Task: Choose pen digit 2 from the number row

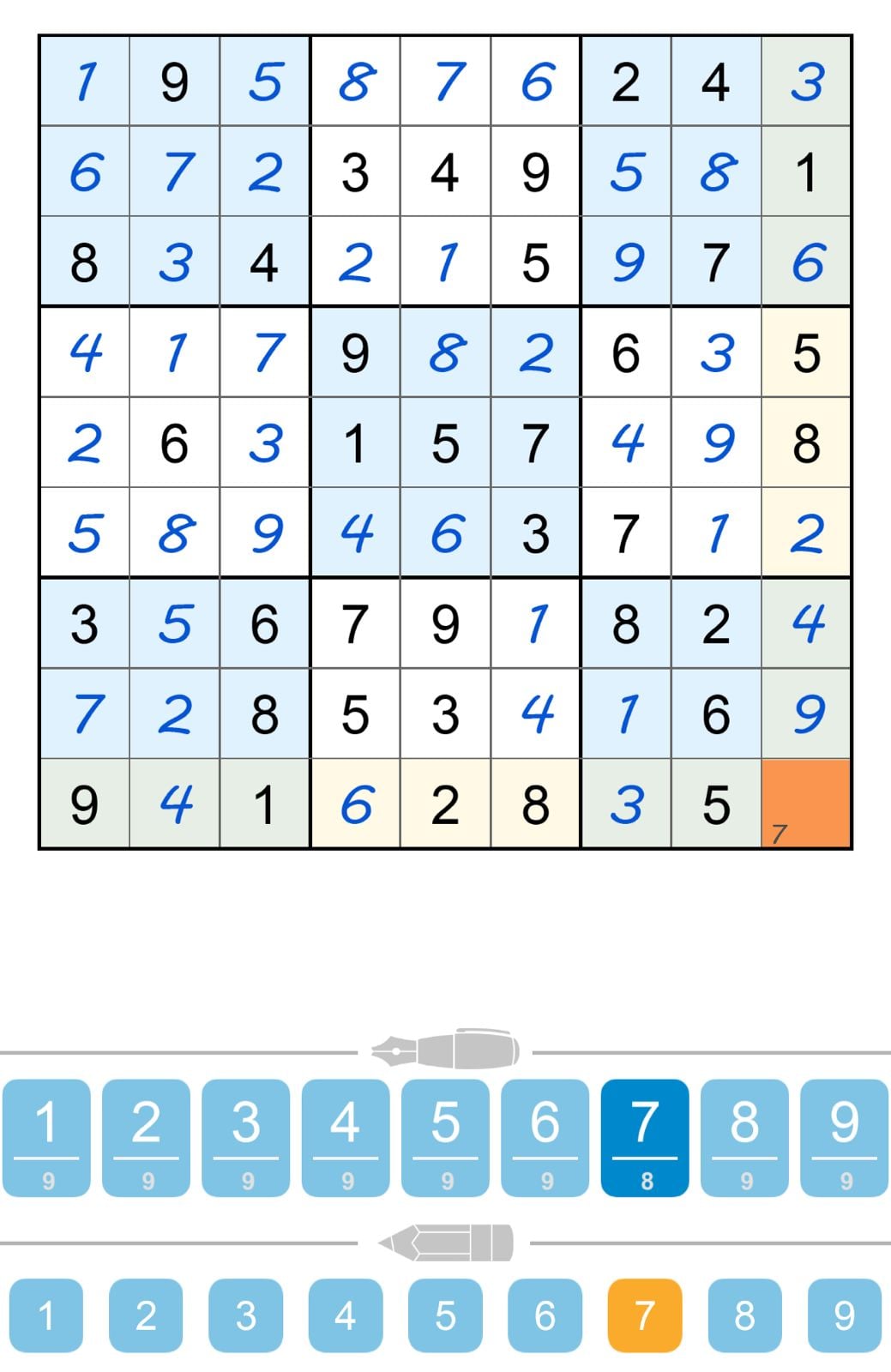Action: click(x=146, y=1137)
